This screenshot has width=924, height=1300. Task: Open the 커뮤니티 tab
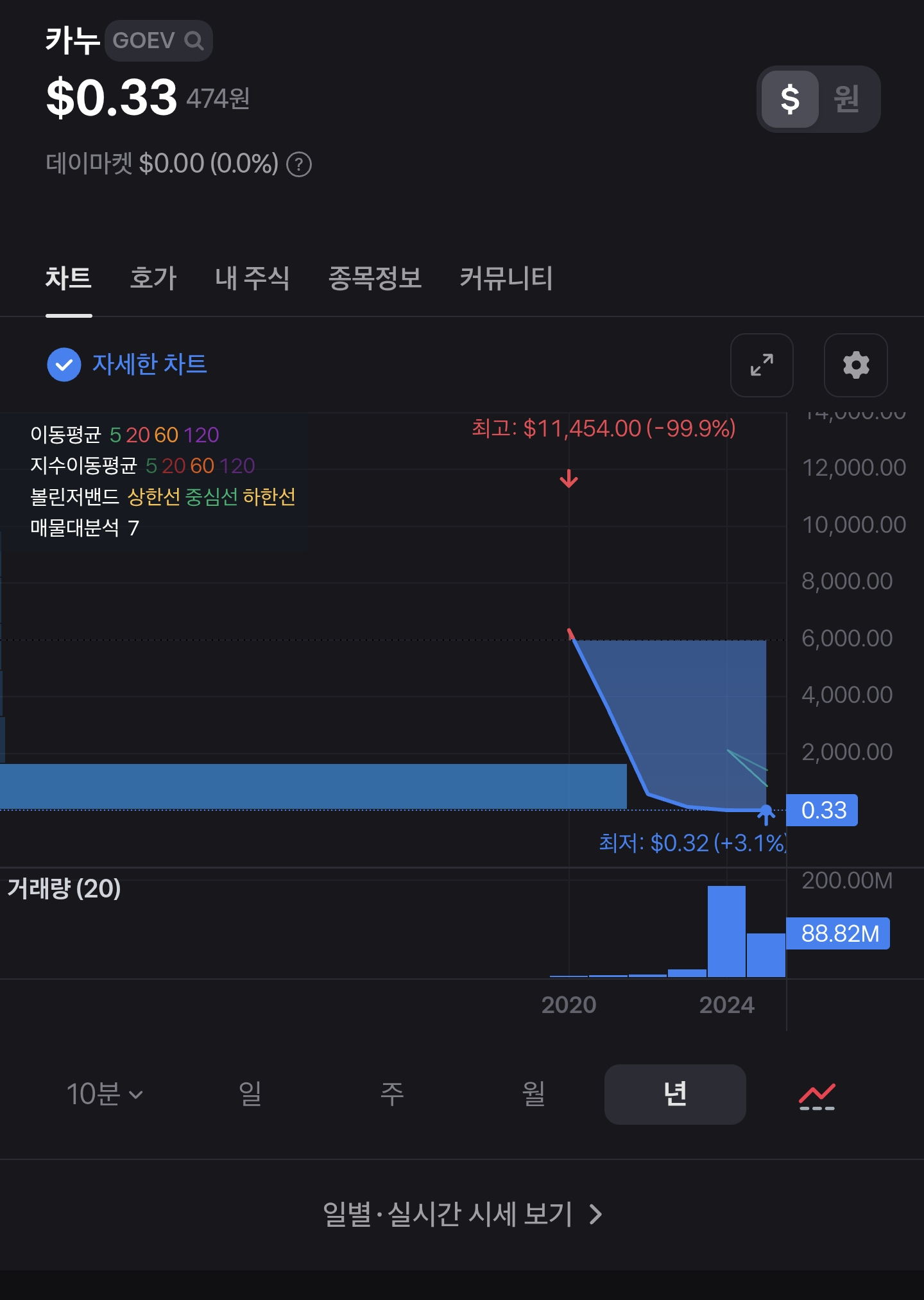[506, 278]
